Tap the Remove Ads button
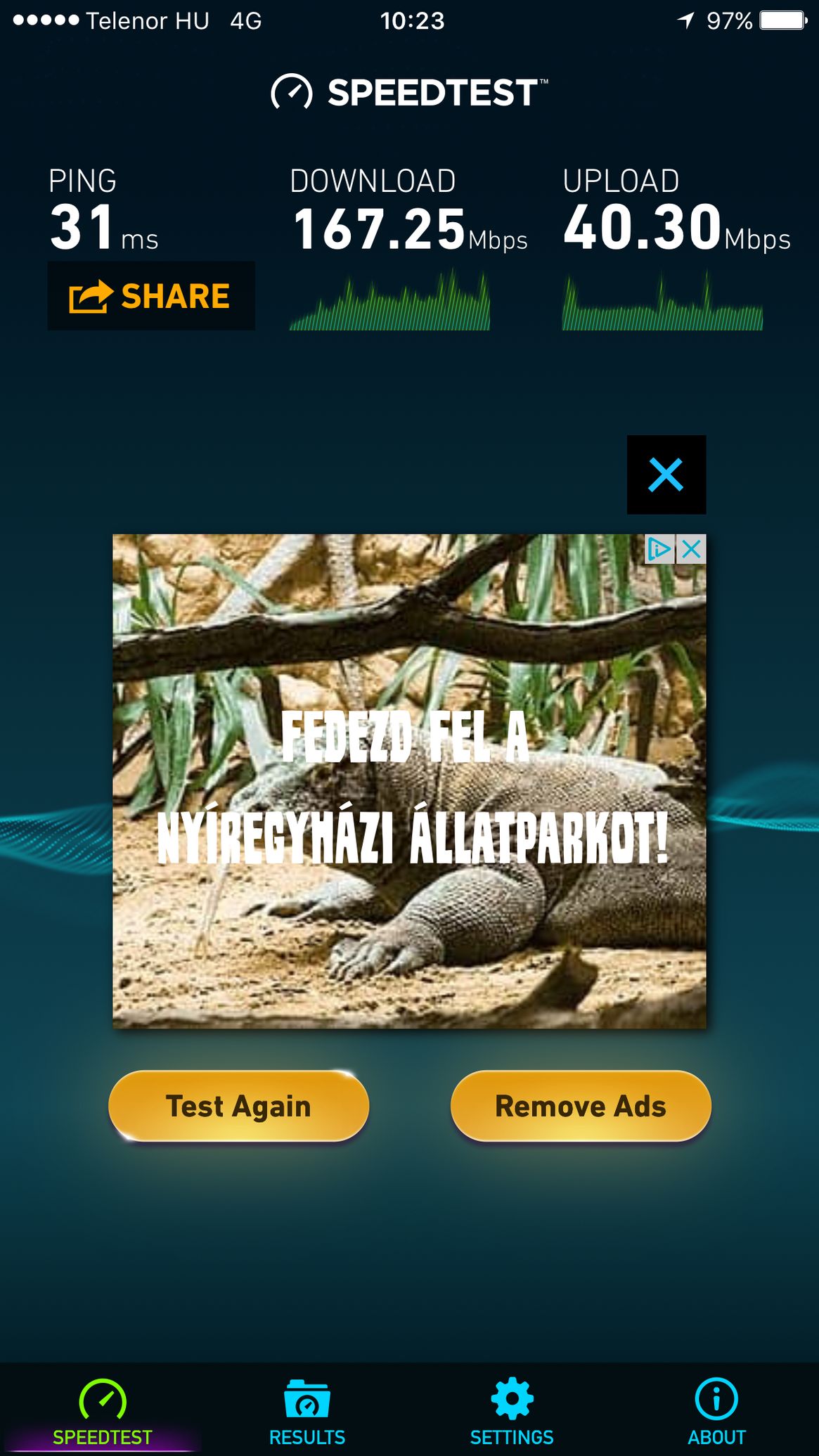The image size is (819, 1456). coord(580,1106)
